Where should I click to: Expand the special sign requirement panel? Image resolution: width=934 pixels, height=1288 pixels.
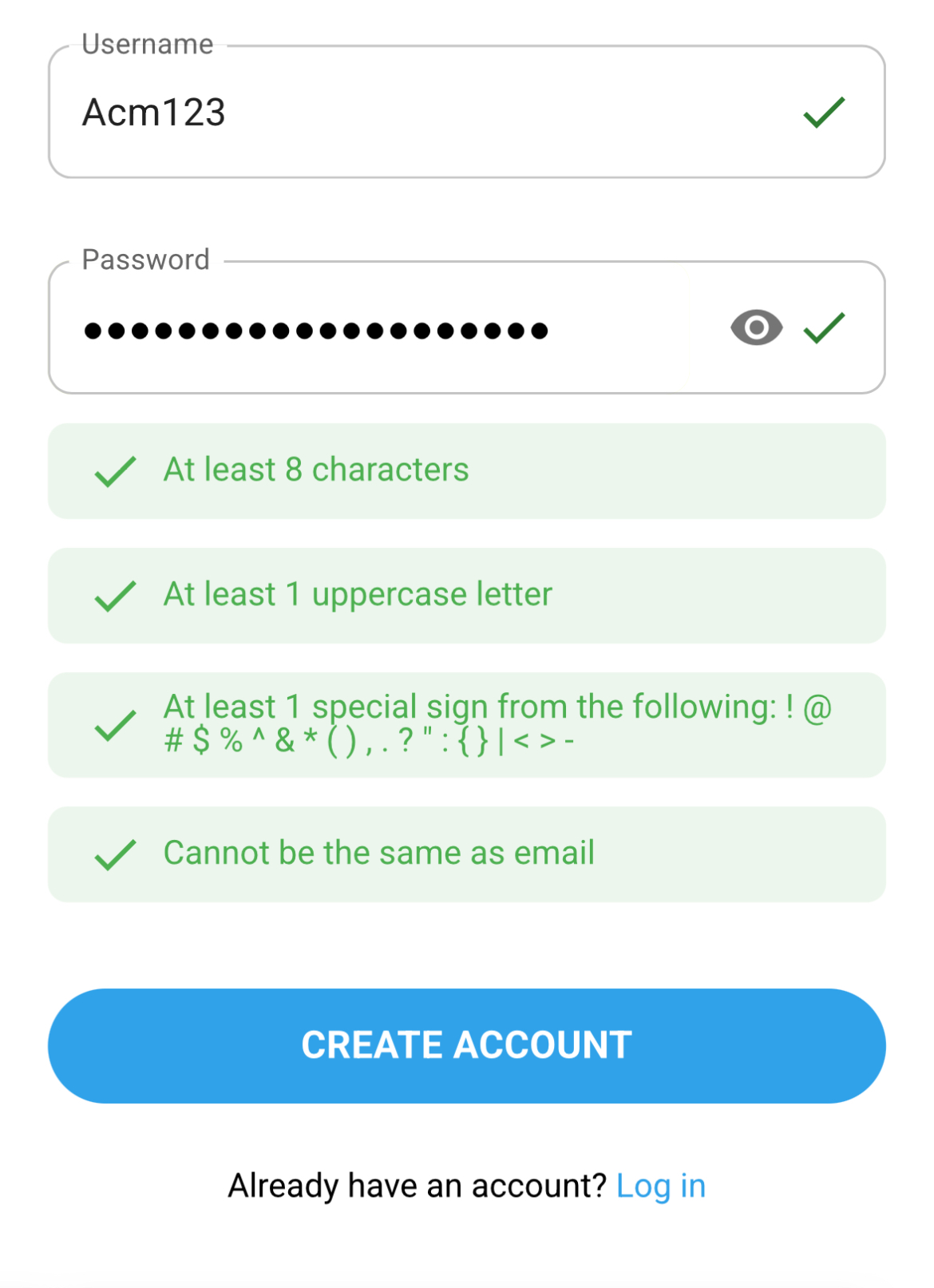(467, 724)
